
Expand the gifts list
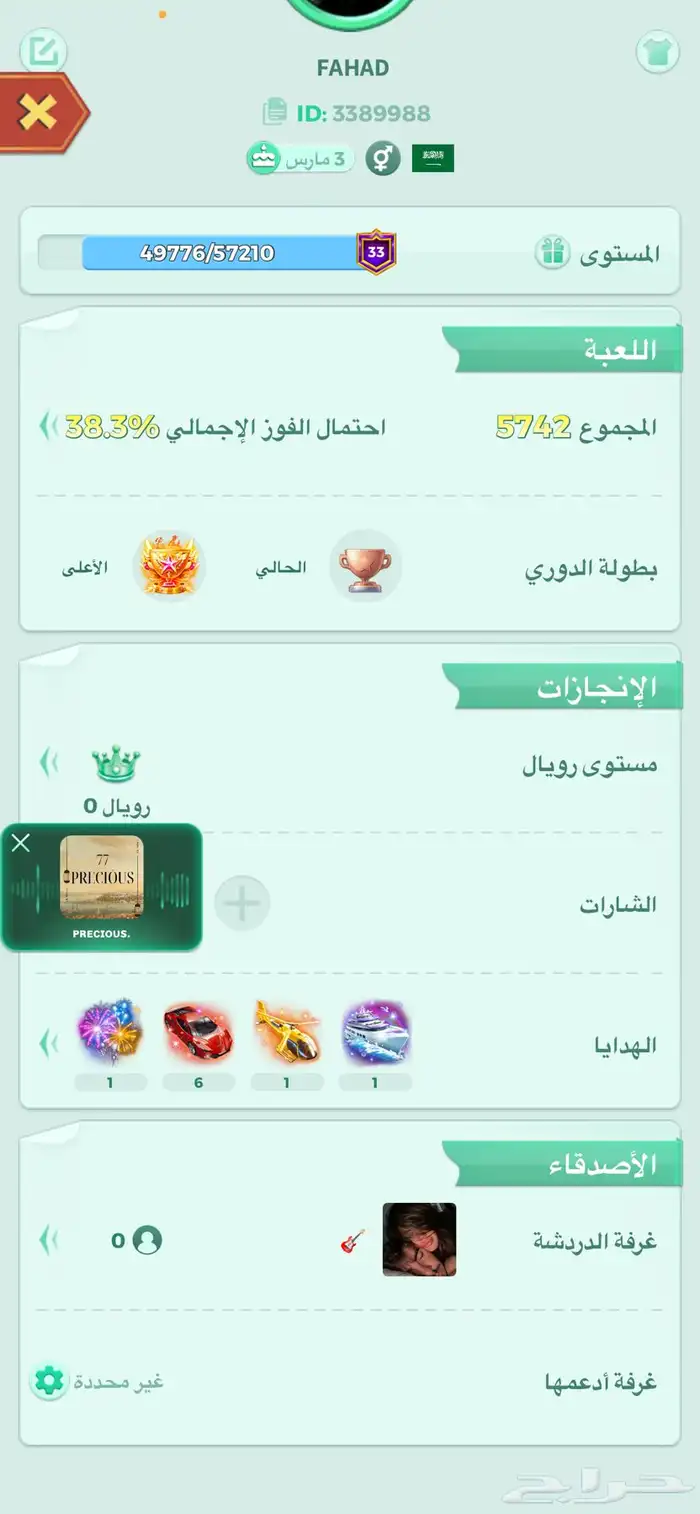48,1044
